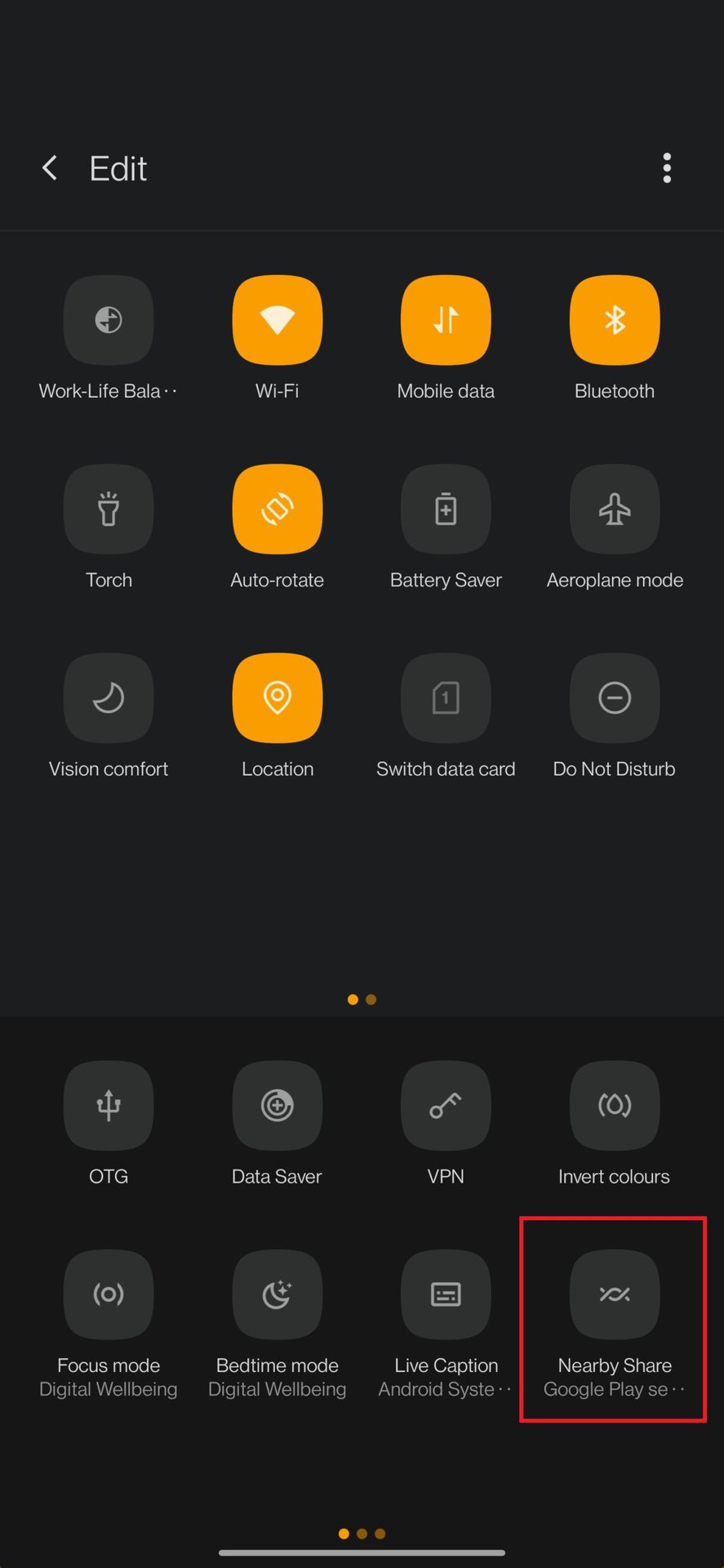Go back from the Edit screen
Image resolution: width=724 pixels, height=1568 pixels.
coord(50,168)
